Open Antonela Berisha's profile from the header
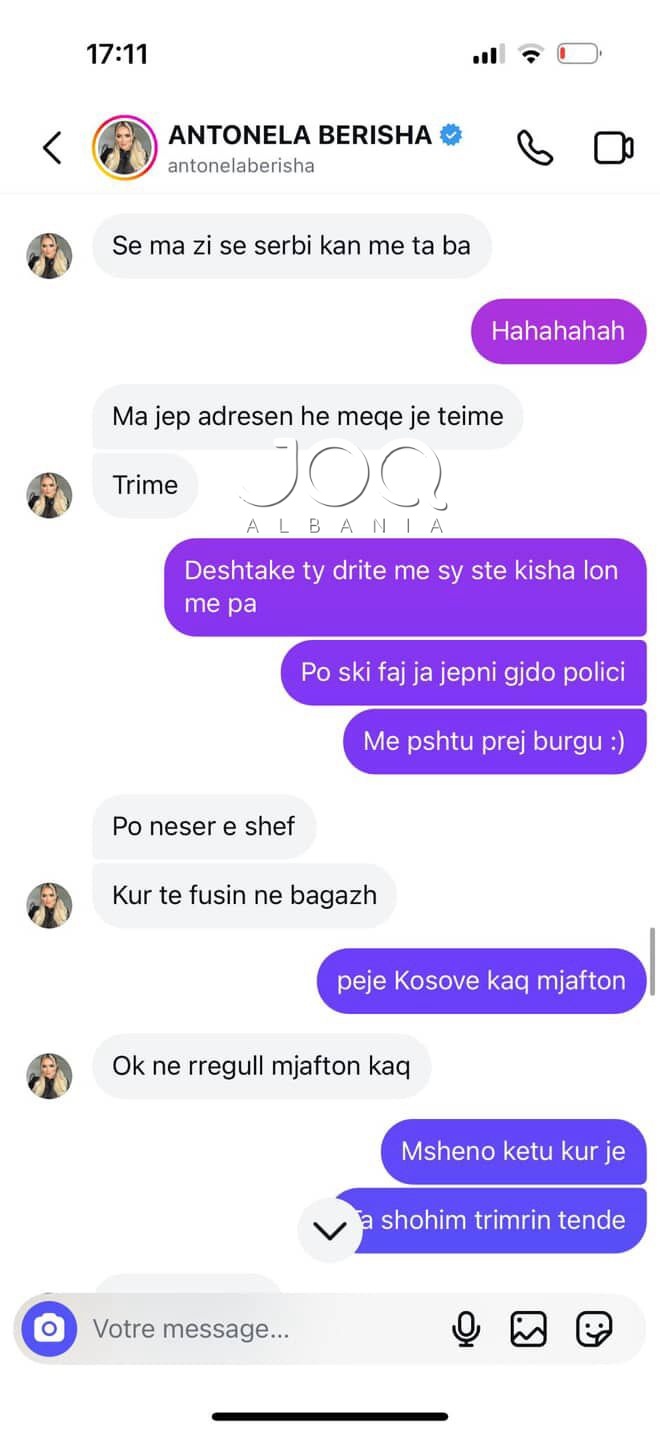The height and width of the screenshot is (1434, 660). [300, 147]
